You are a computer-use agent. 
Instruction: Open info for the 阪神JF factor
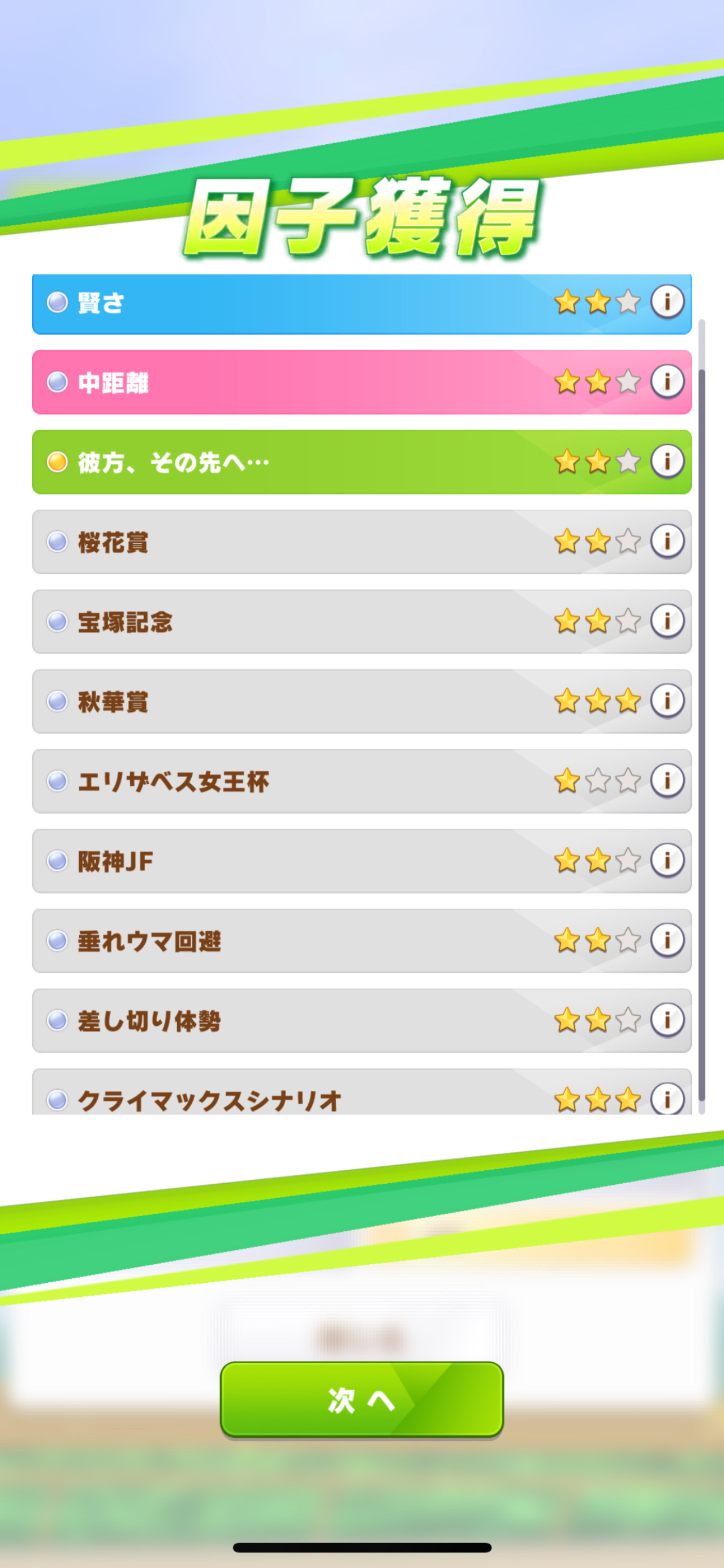667,860
